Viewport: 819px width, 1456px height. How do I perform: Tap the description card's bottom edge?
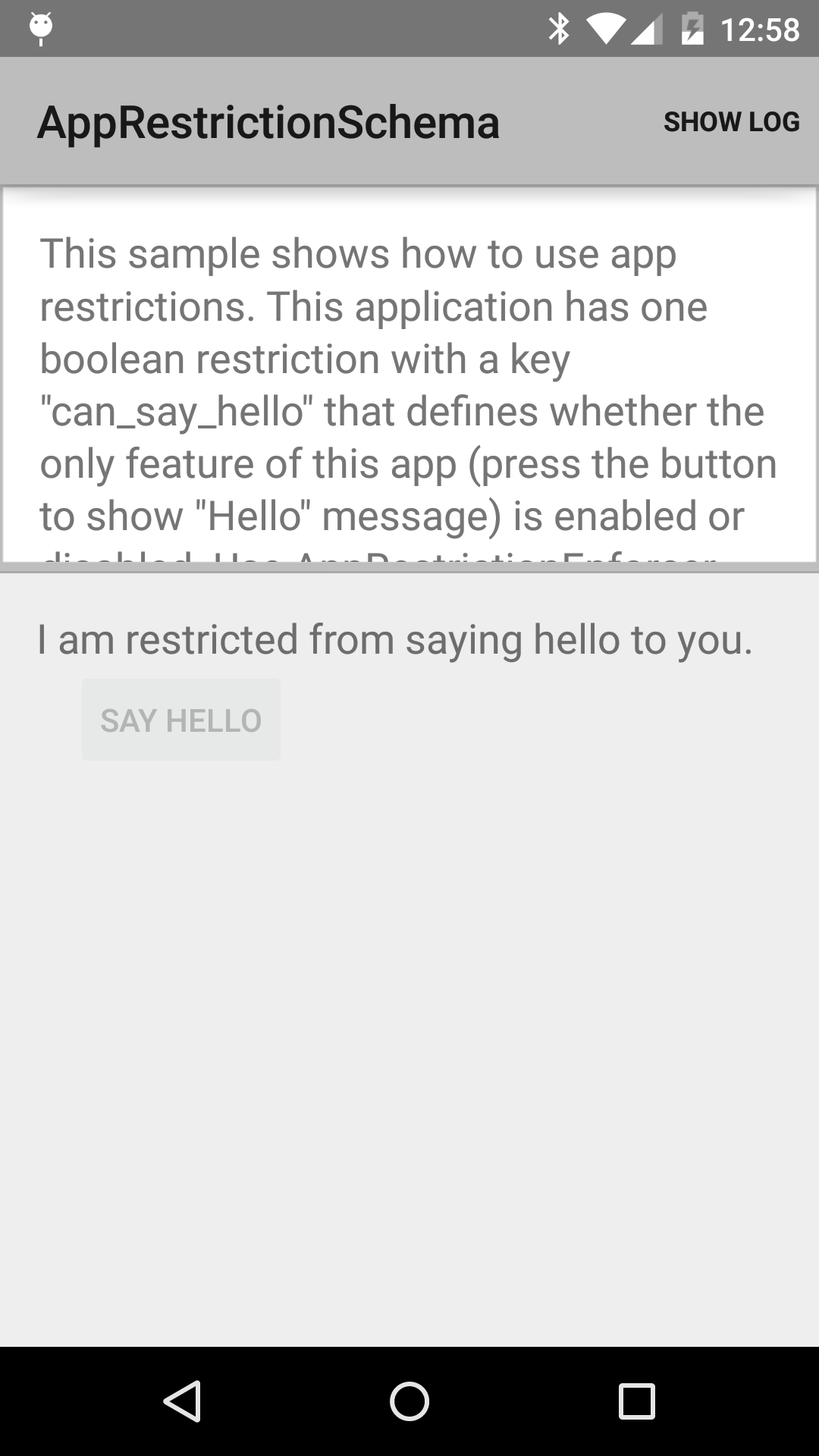point(409,565)
